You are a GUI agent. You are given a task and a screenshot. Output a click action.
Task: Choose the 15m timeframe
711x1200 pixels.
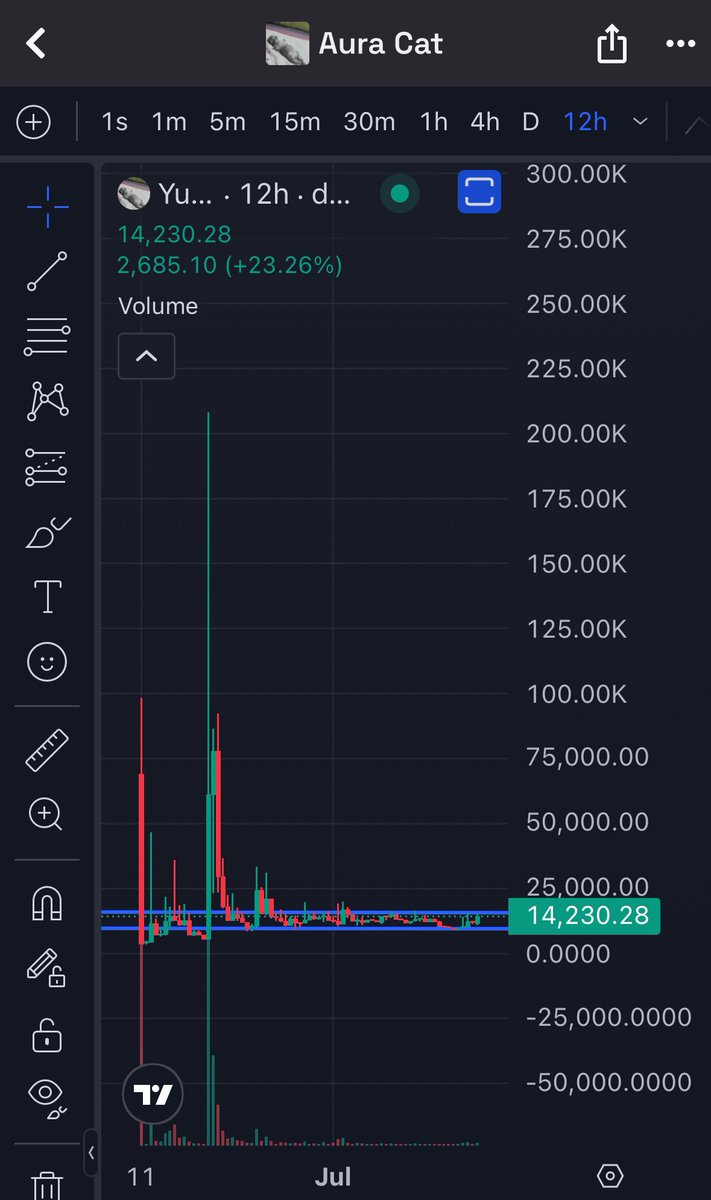pyautogui.click(x=295, y=122)
